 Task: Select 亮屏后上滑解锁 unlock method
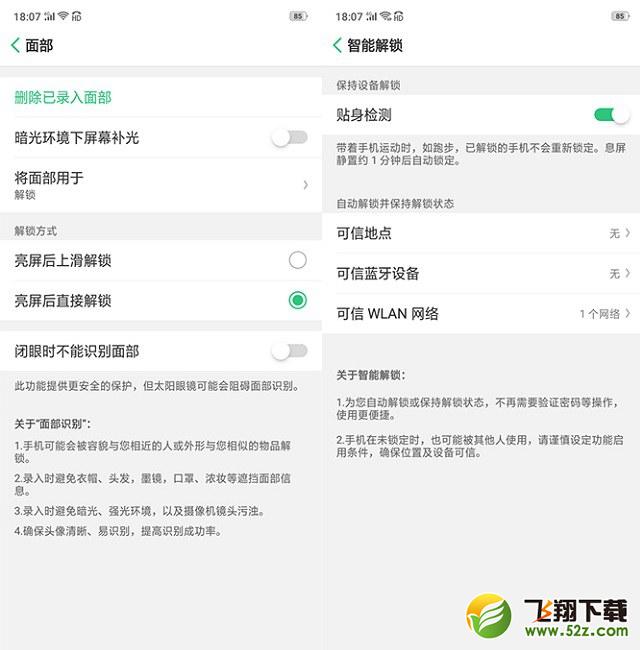pyautogui.click(x=297, y=260)
